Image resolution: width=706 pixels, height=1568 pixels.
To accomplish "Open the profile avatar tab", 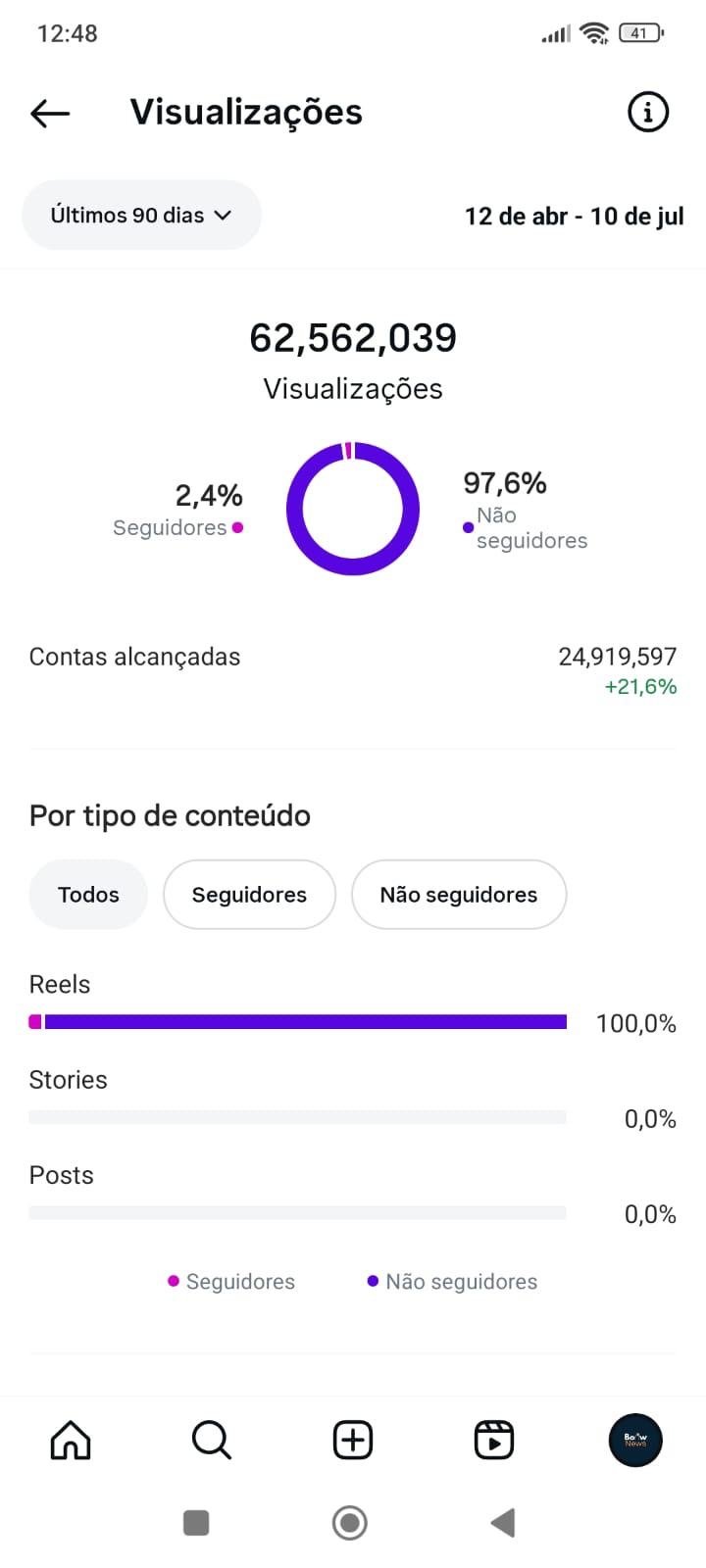I will (x=635, y=1441).
